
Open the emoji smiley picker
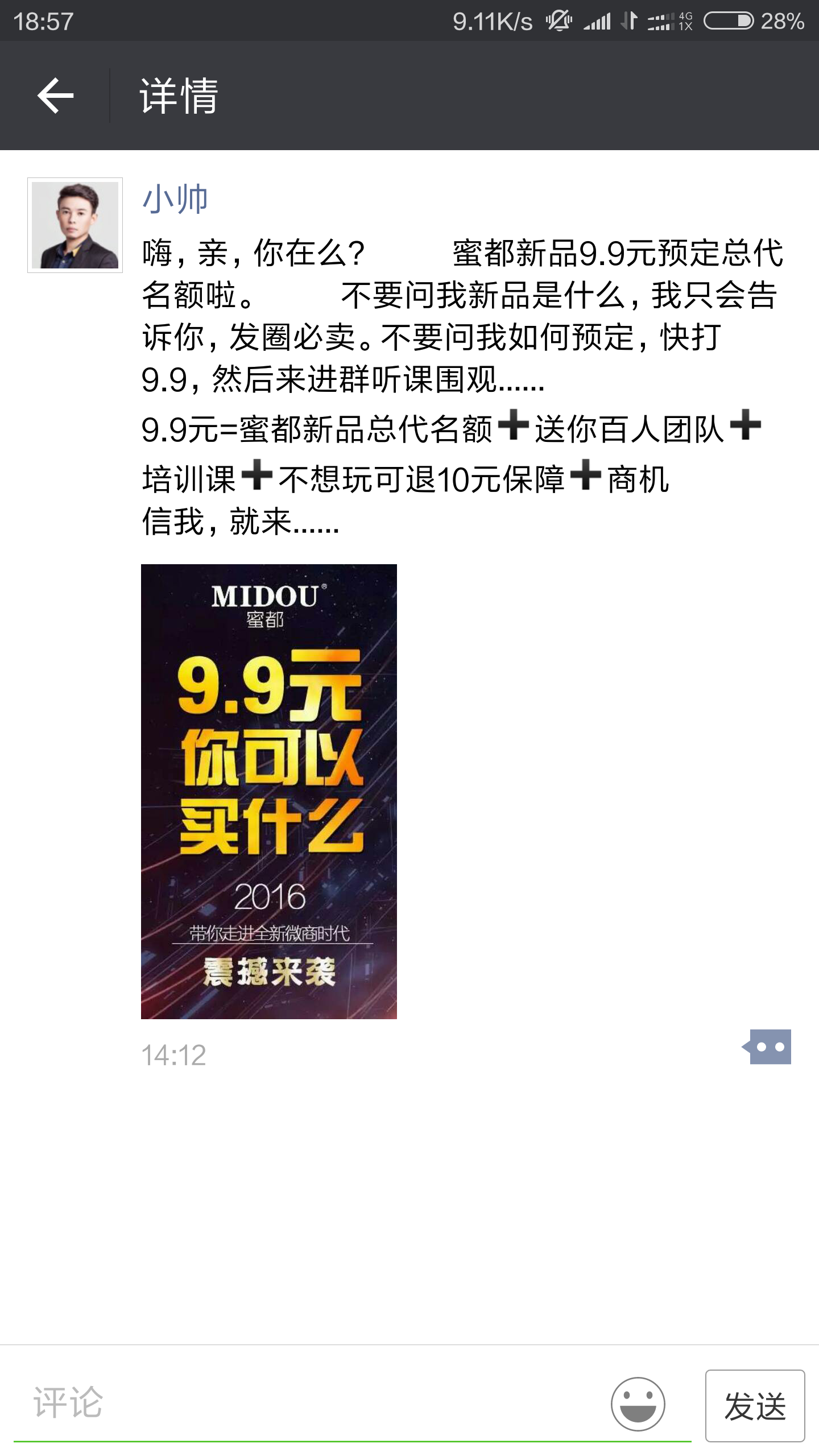click(x=638, y=1403)
